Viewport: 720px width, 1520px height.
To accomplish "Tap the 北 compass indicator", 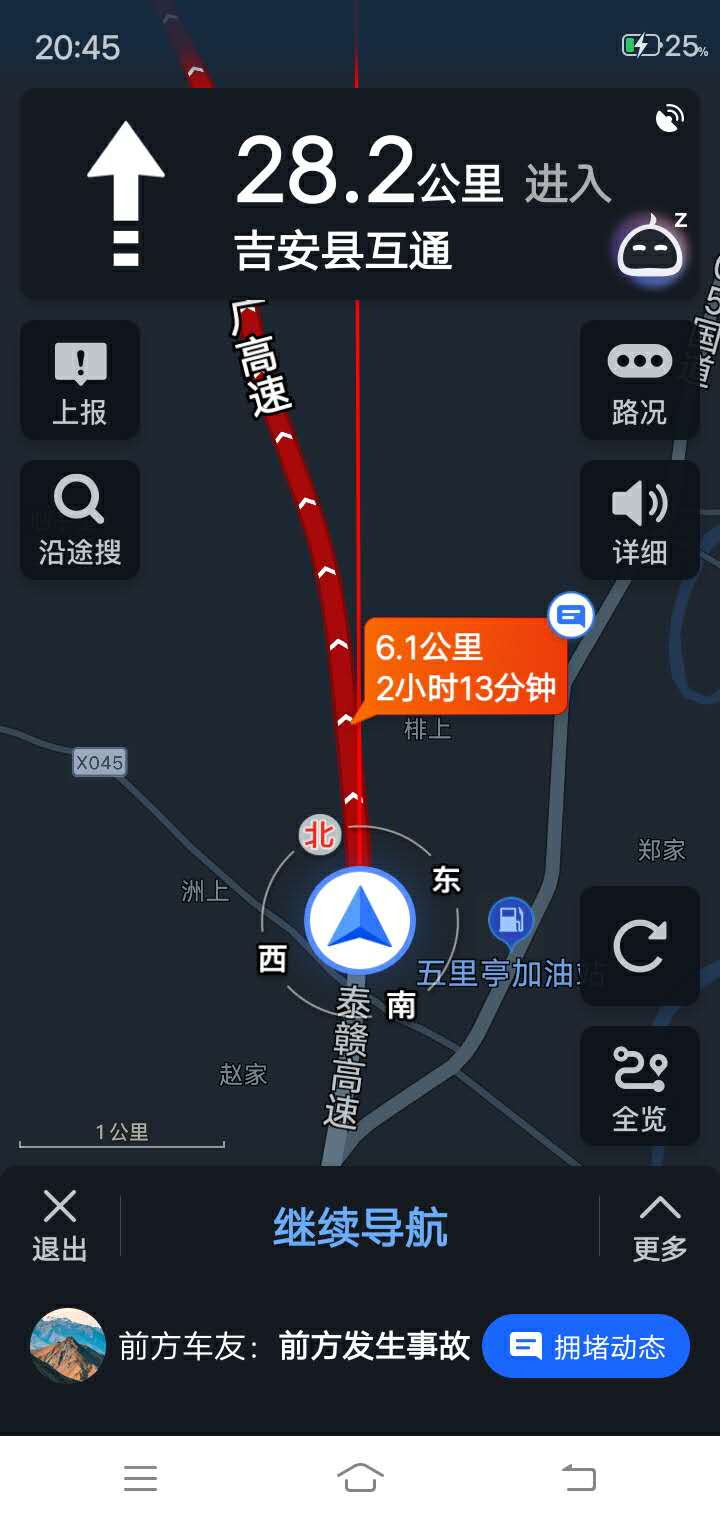I will [x=320, y=834].
